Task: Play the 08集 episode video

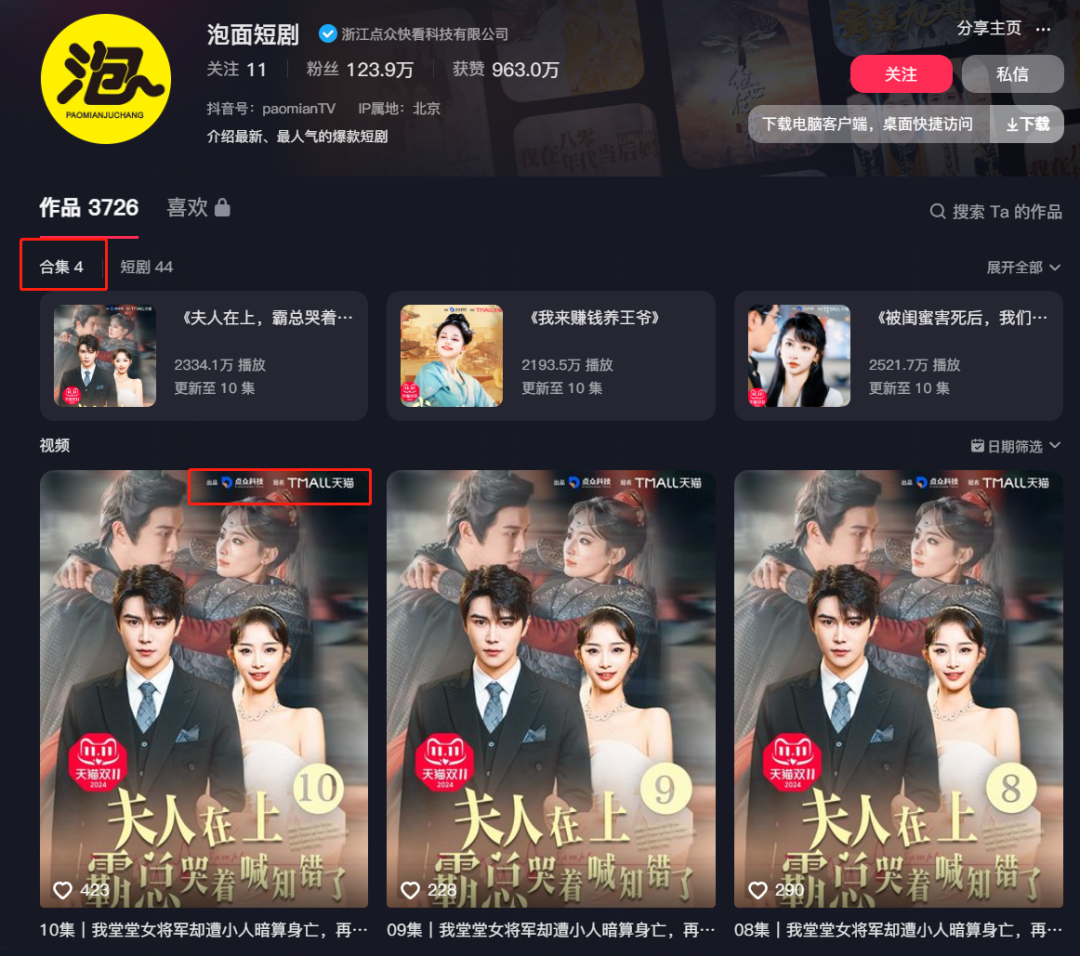Action: tap(898, 690)
